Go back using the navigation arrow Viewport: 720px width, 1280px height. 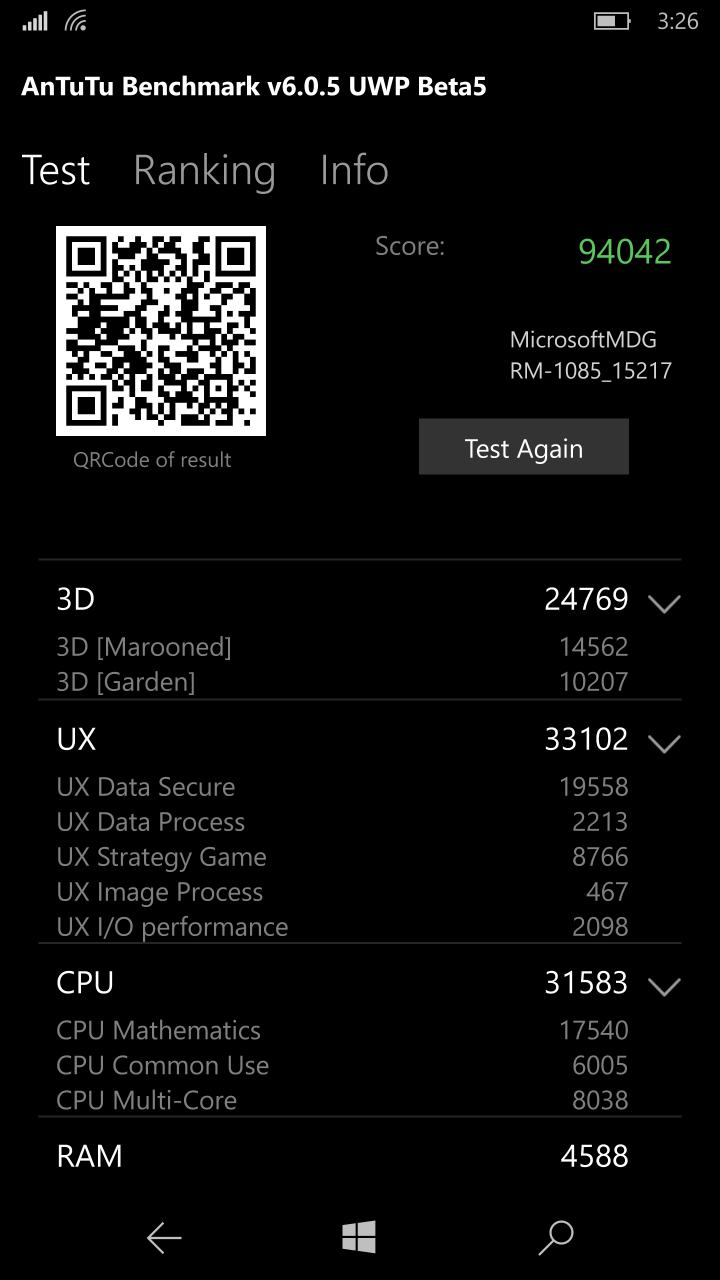pos(164,1238)
